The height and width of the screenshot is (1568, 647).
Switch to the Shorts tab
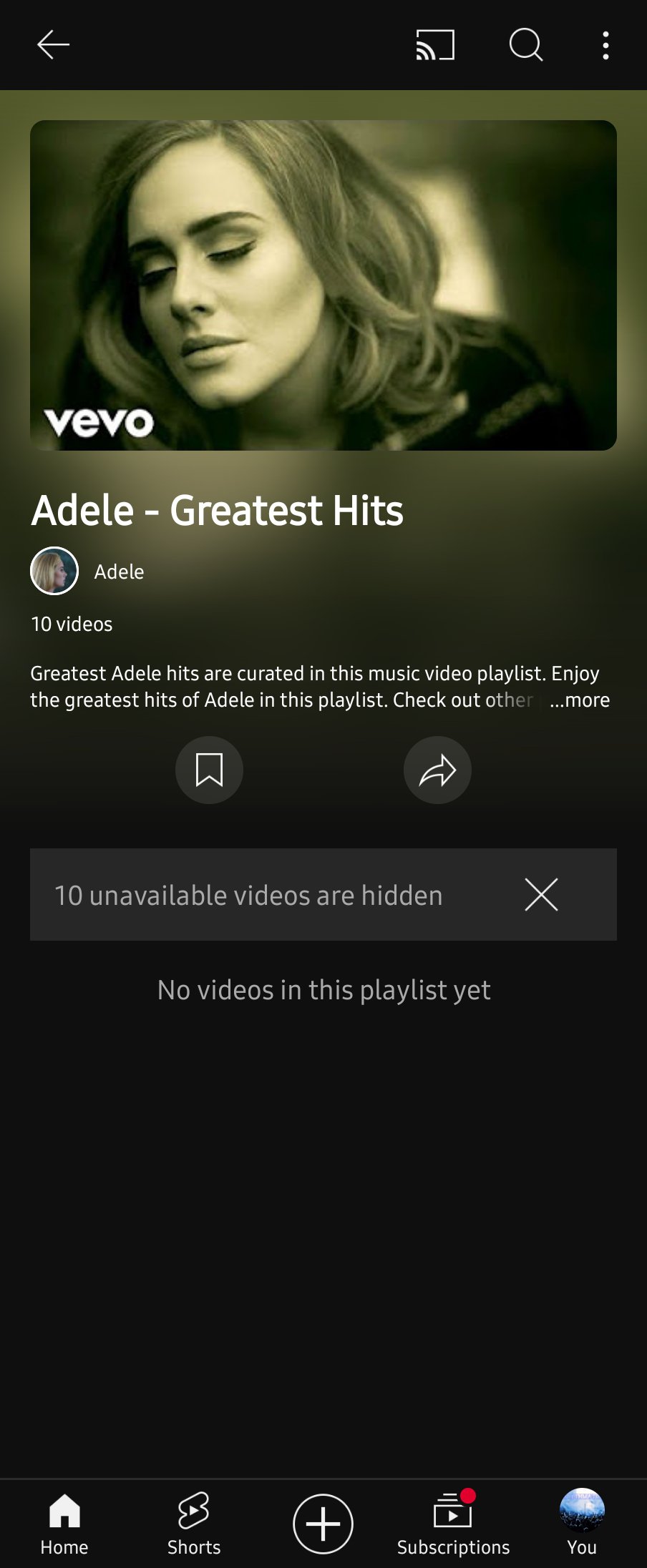pos(194,1524)
